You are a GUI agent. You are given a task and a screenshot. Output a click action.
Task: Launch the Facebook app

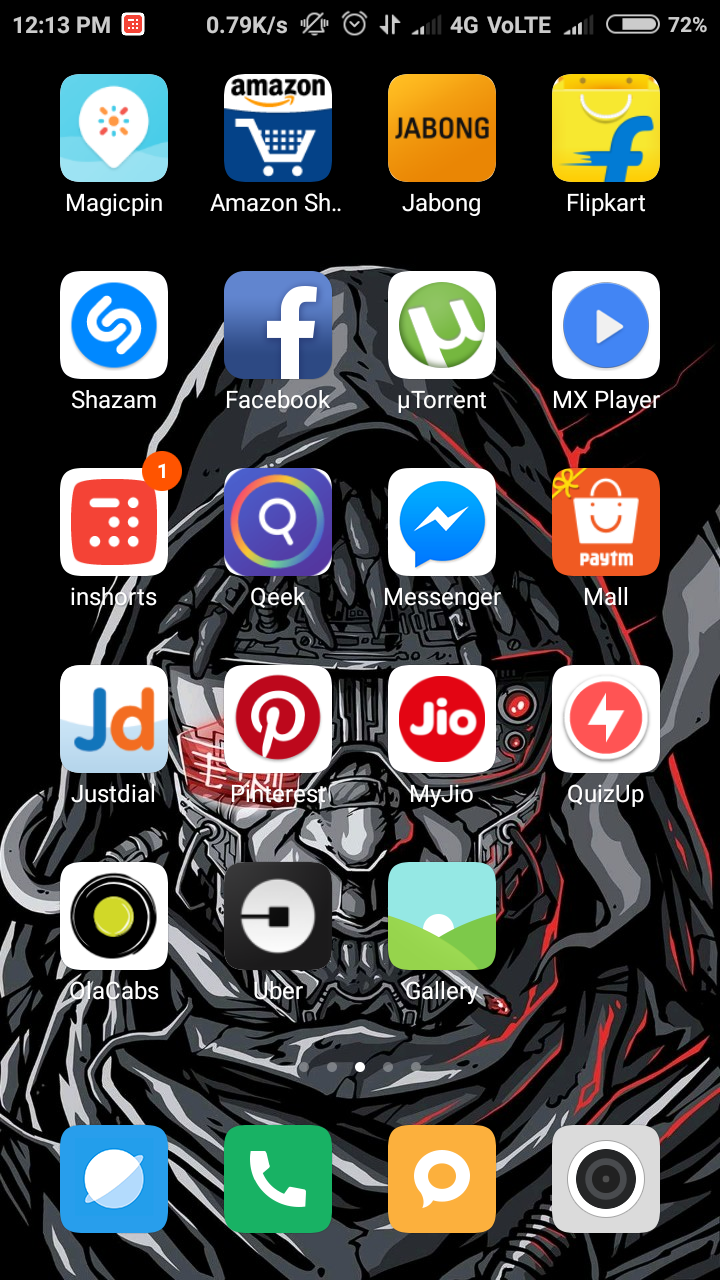point(278,325)
